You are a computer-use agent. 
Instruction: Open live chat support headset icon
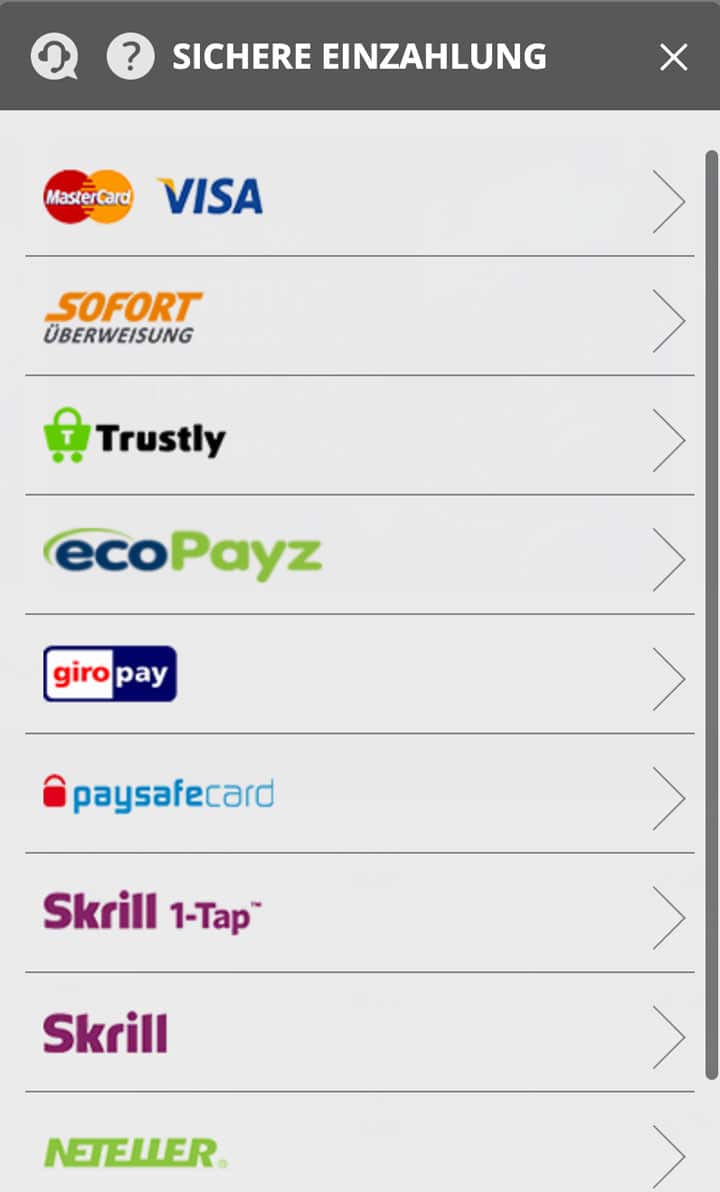[53, 57]
